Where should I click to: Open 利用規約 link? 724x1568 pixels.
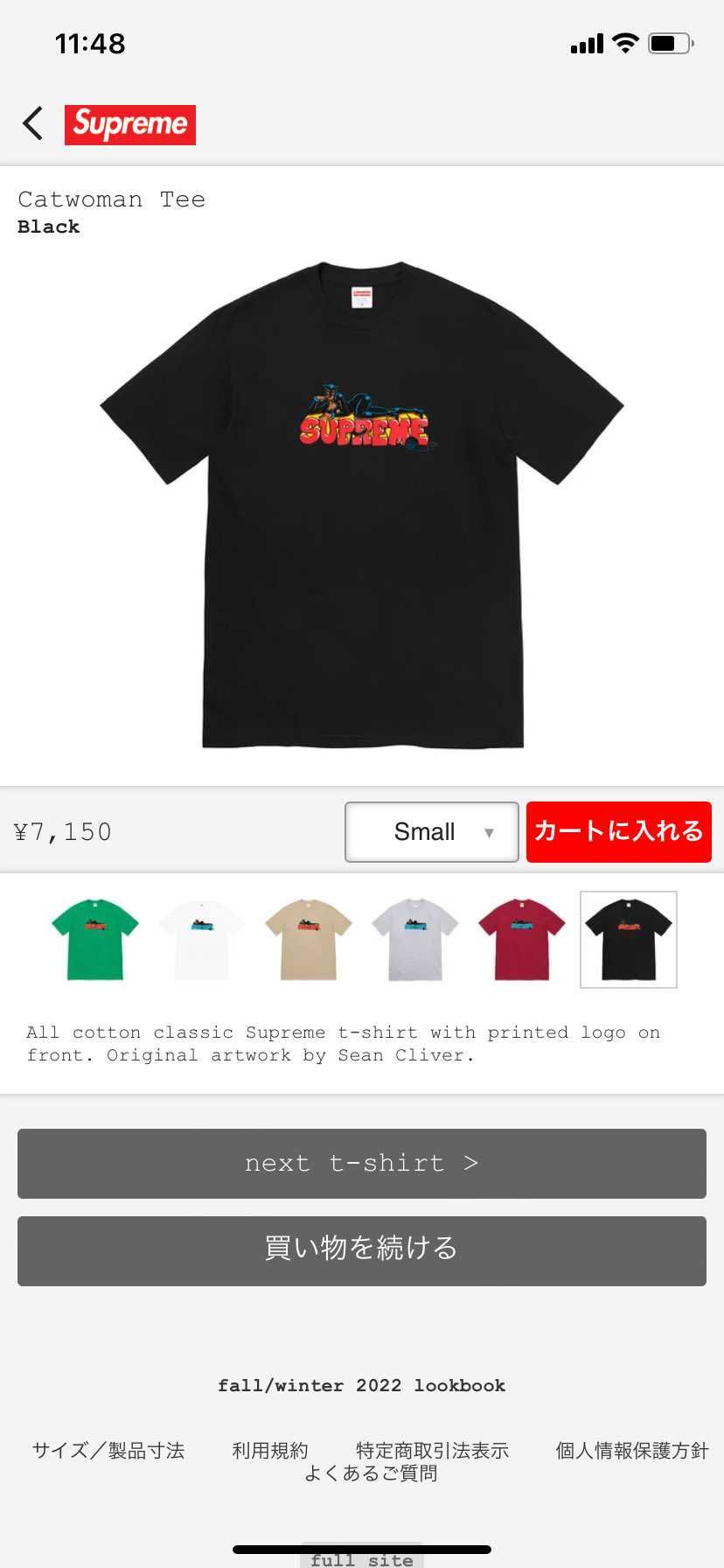[270, 1451]
